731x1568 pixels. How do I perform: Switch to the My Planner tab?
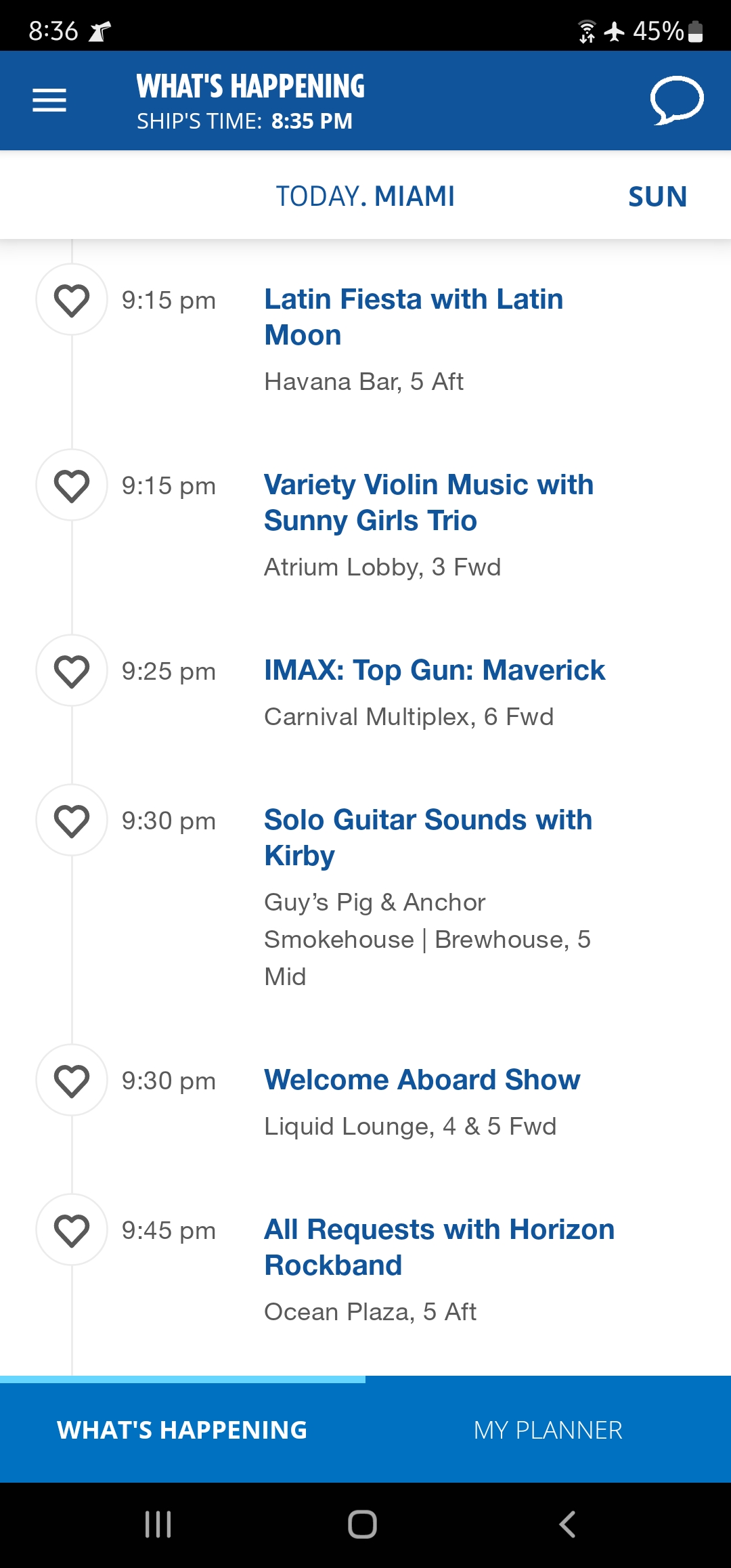point(548,1430)
